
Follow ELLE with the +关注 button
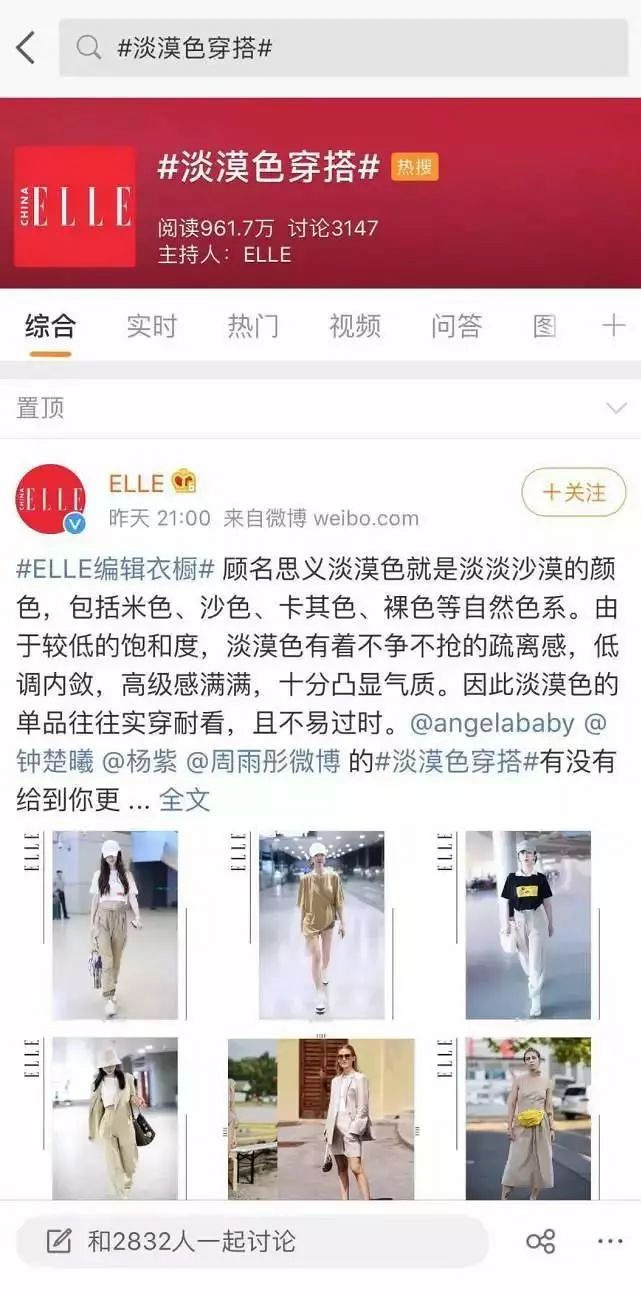pos(574,492)
